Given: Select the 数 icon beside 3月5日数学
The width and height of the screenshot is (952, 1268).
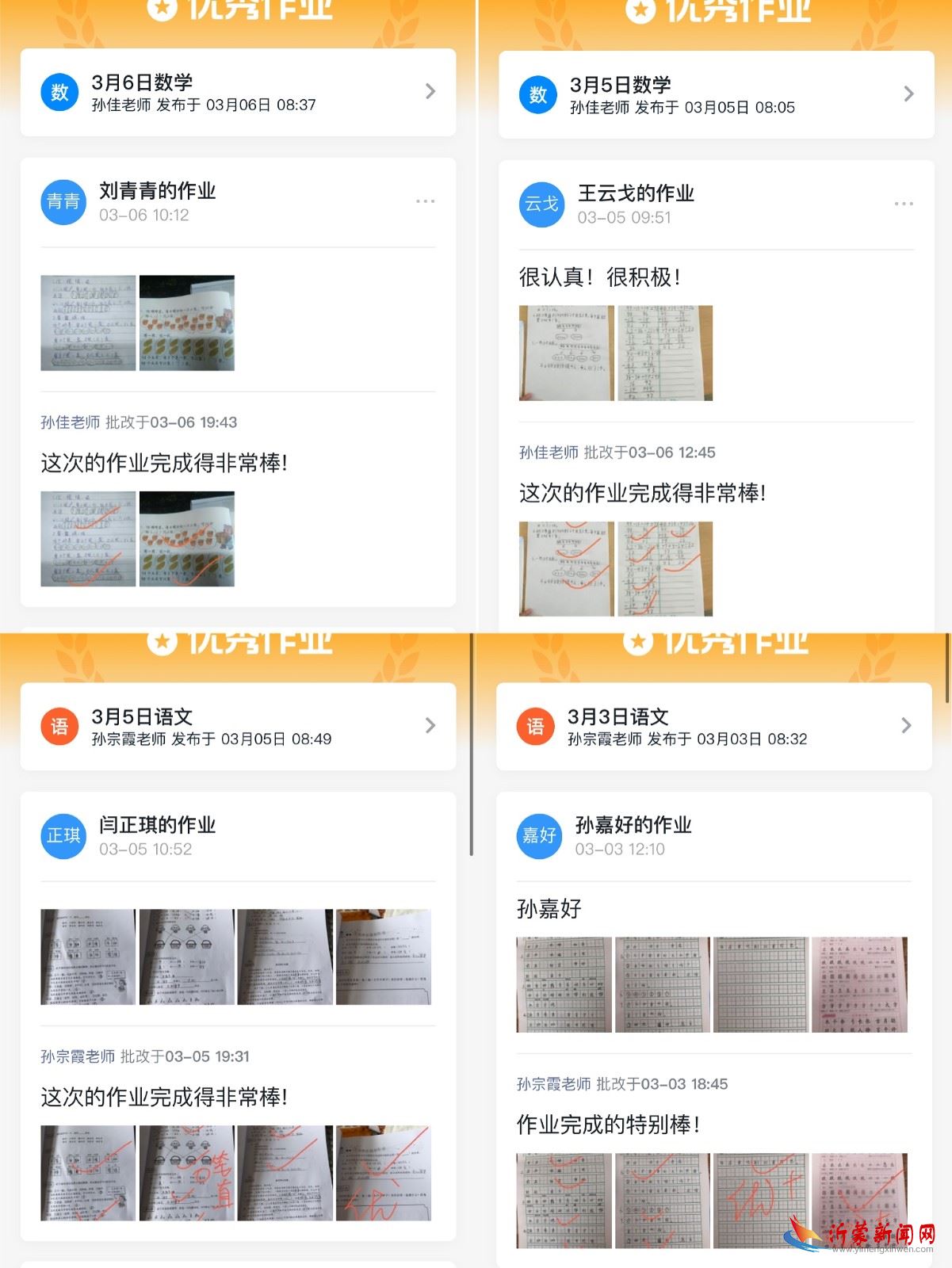Looking at the screenshot, I should tap(538, 93).
